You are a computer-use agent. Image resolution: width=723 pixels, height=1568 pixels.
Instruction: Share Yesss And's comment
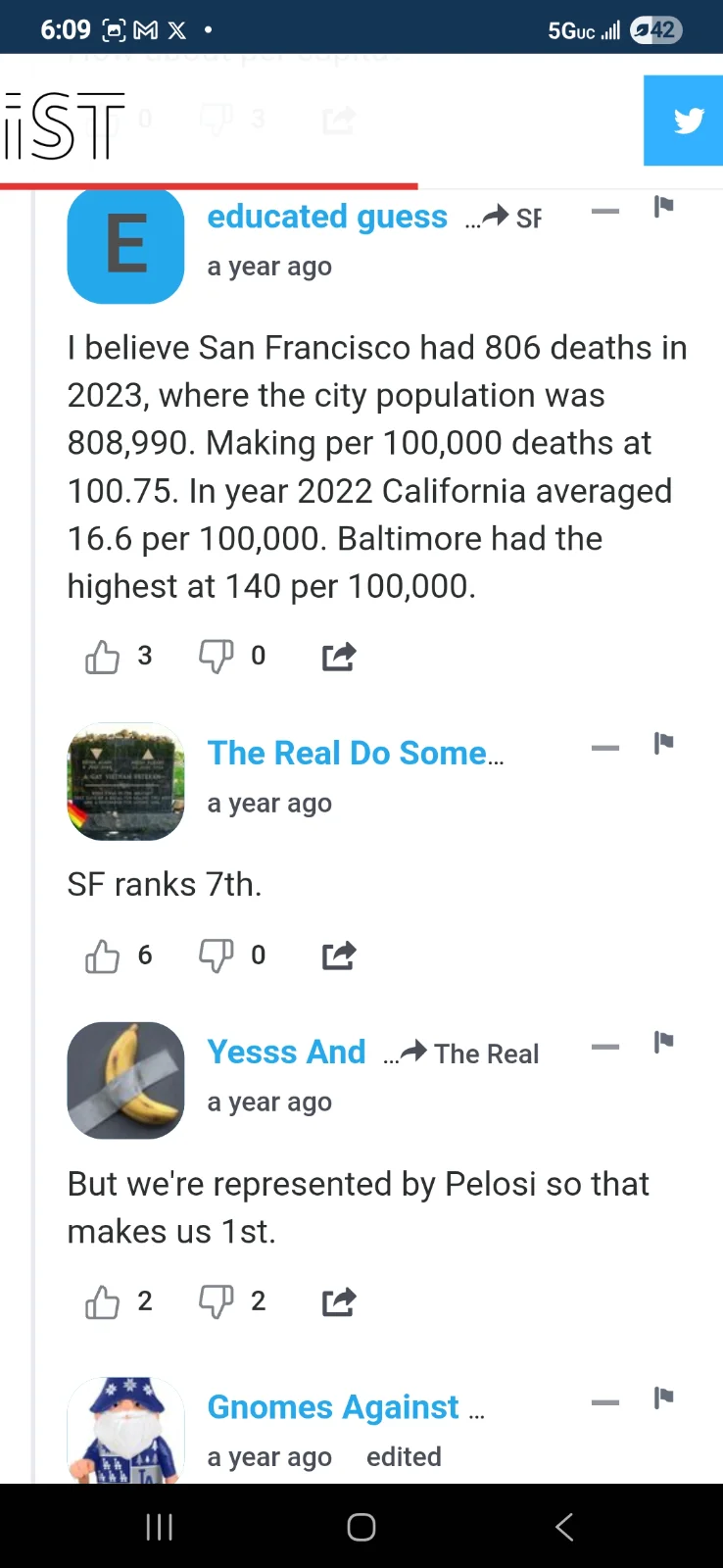[339, 1302]
